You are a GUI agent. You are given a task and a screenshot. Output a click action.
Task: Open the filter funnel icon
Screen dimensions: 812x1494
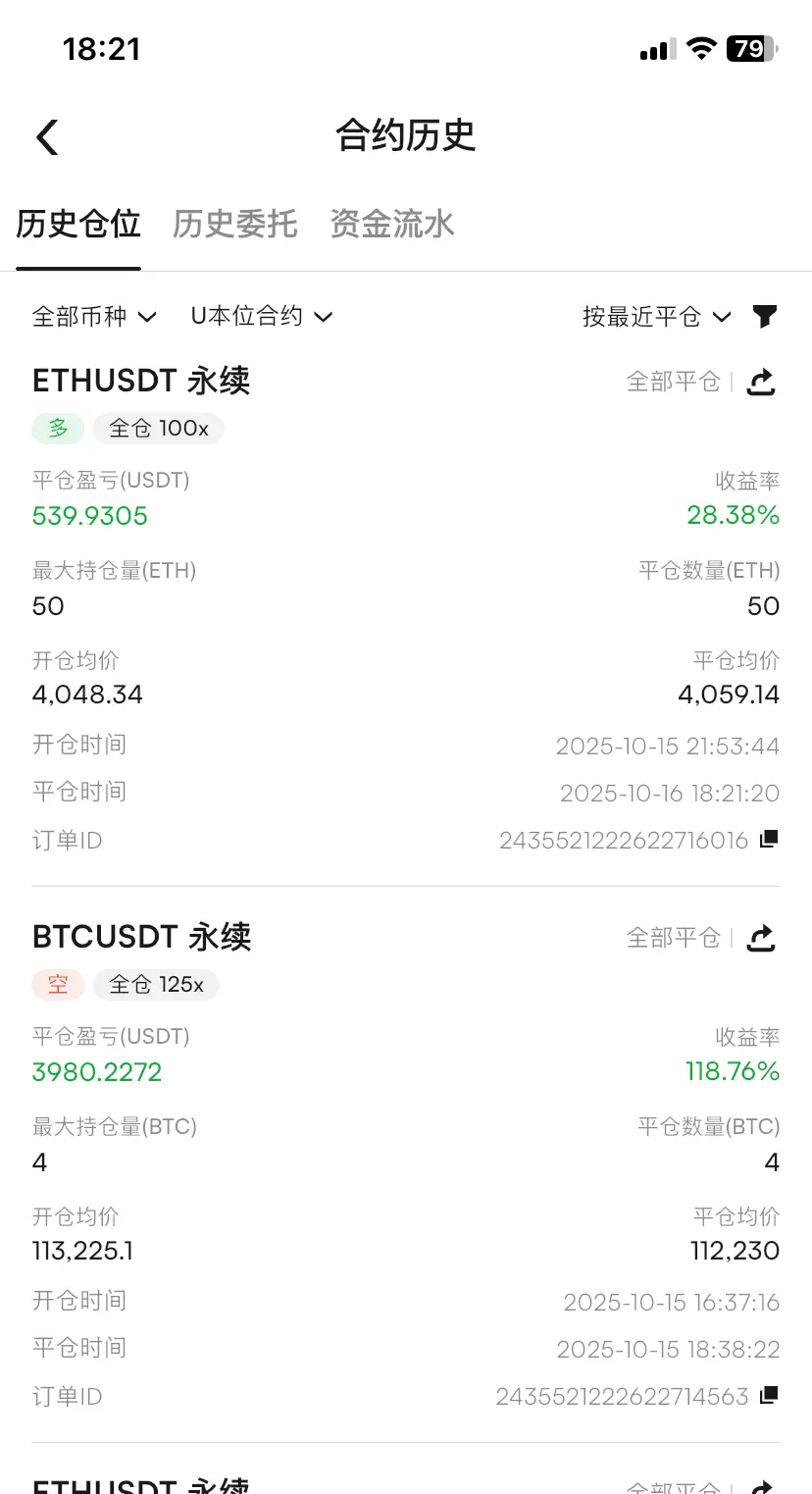tap(765, 316)
